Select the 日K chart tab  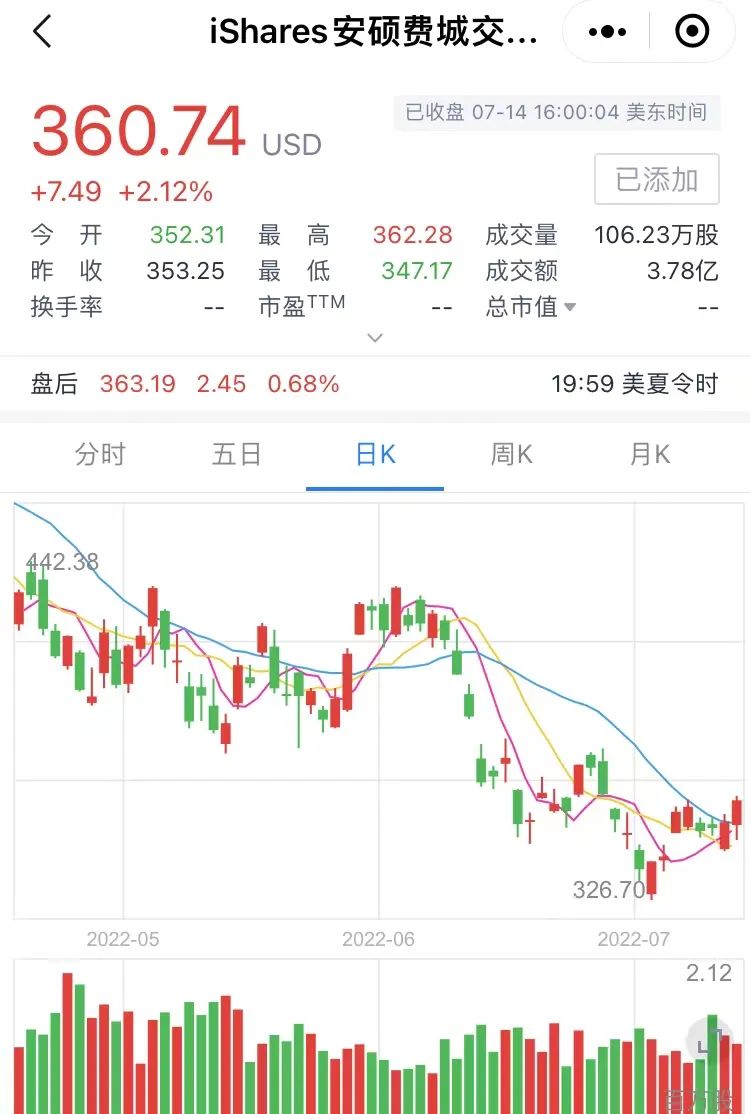[x=375, y=454]
